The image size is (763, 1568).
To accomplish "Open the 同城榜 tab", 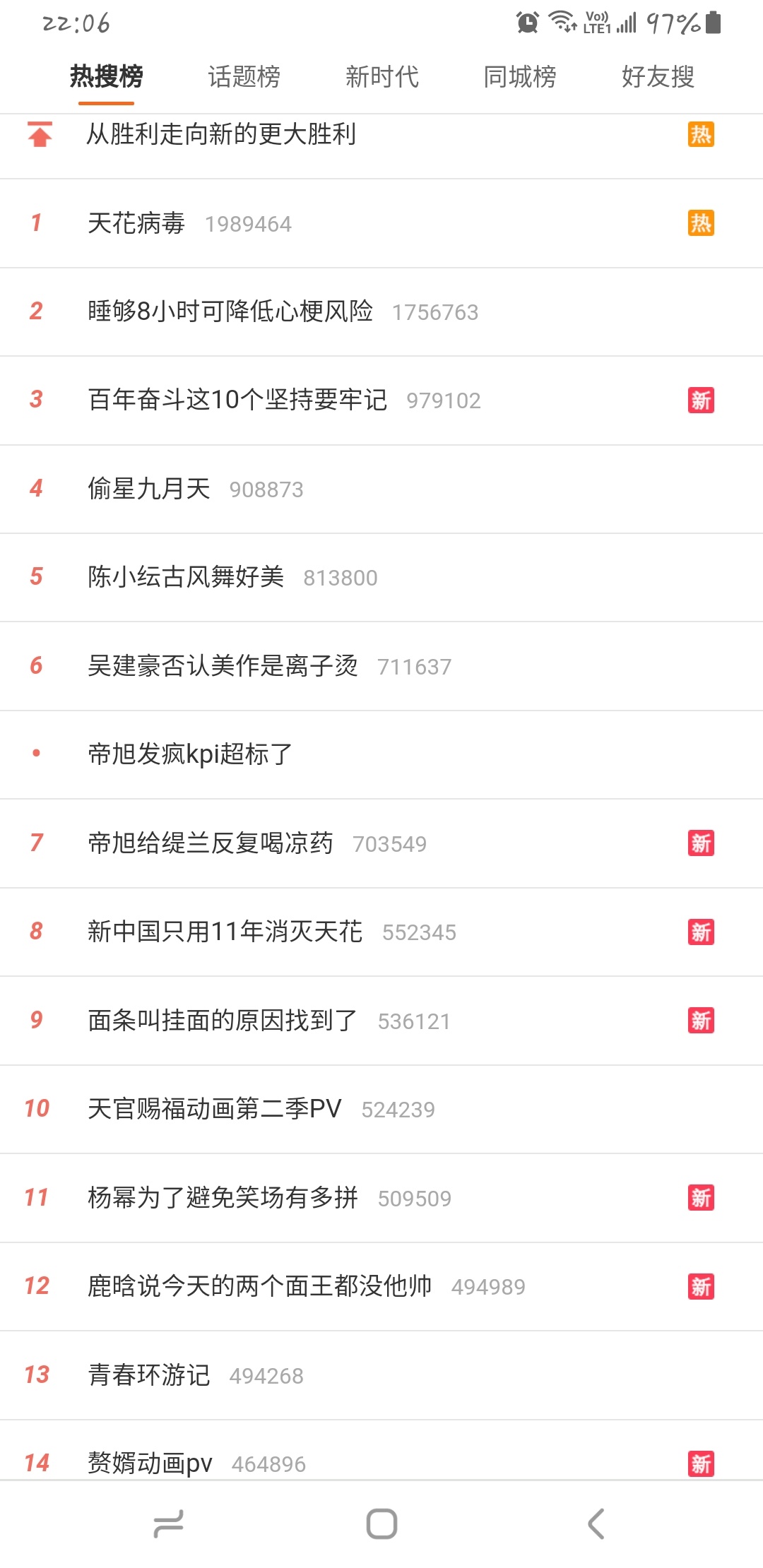I will tap(520, 76).
